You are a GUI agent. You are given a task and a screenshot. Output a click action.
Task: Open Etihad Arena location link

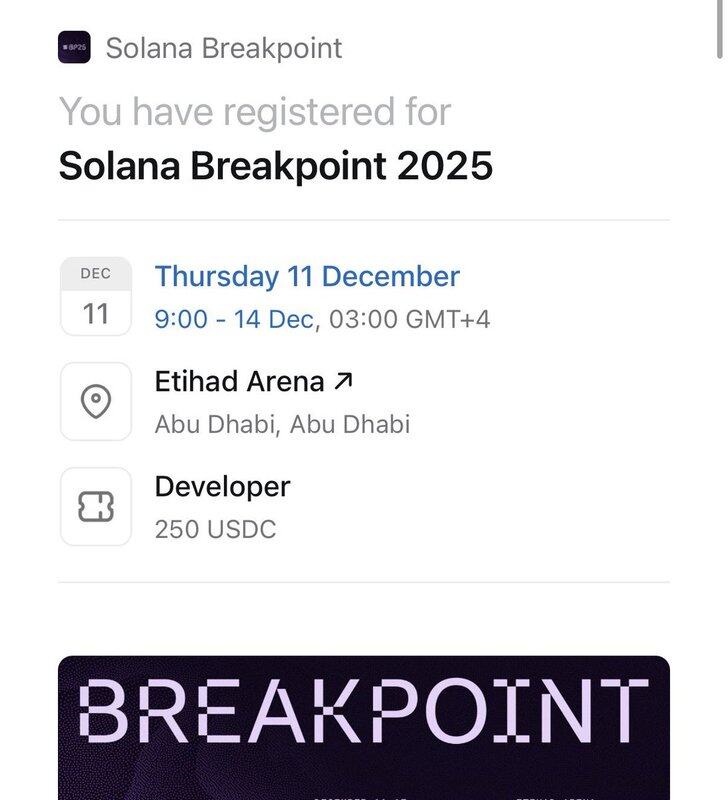[x=254, y=381]
